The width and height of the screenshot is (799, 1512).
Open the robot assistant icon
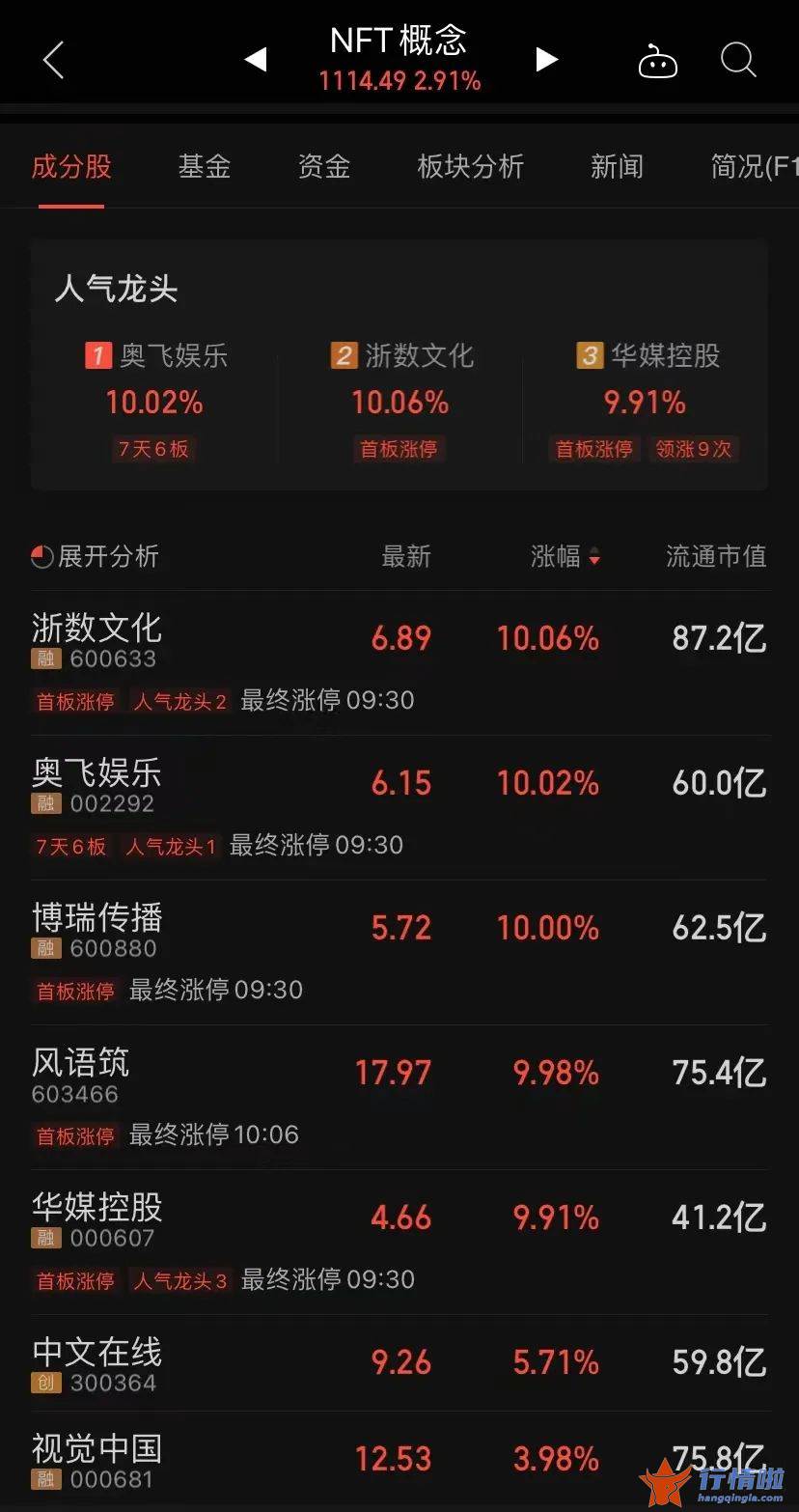658,61
